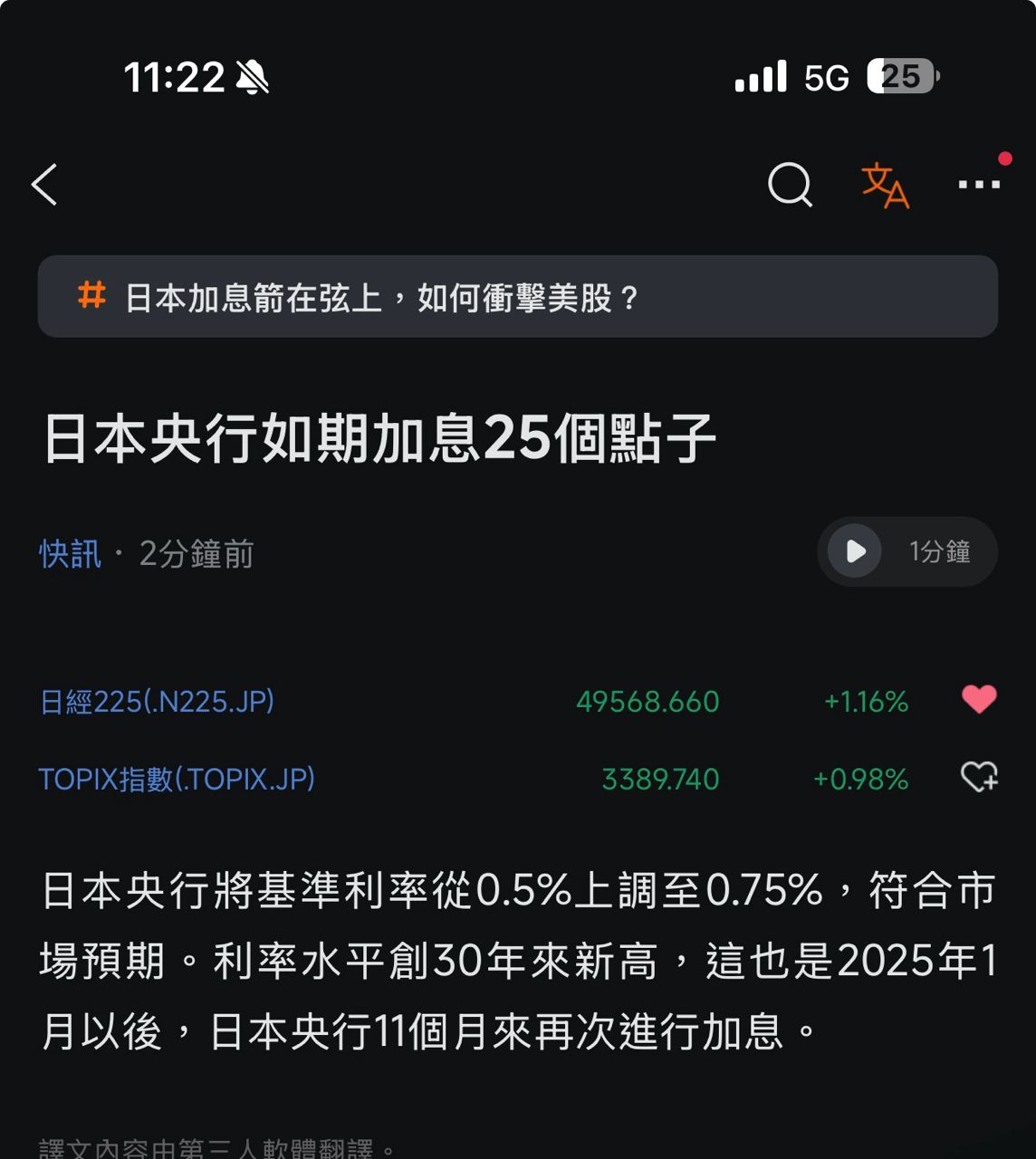Viewport: 1036px width, 1159px height.
Task: Open the search icon
Action: tap(790, 185)
